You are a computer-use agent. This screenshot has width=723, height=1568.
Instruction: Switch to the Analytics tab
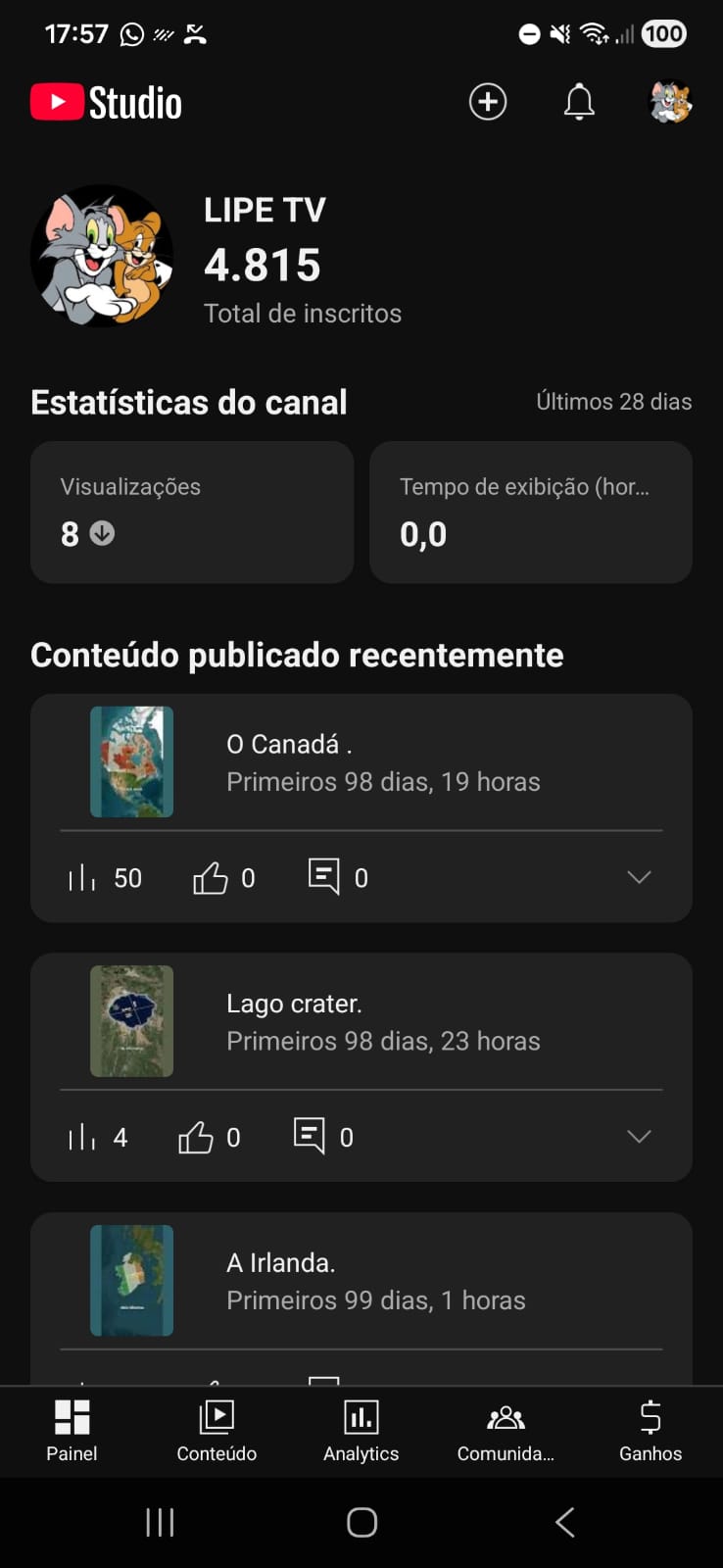click(x=361, y=1431)
